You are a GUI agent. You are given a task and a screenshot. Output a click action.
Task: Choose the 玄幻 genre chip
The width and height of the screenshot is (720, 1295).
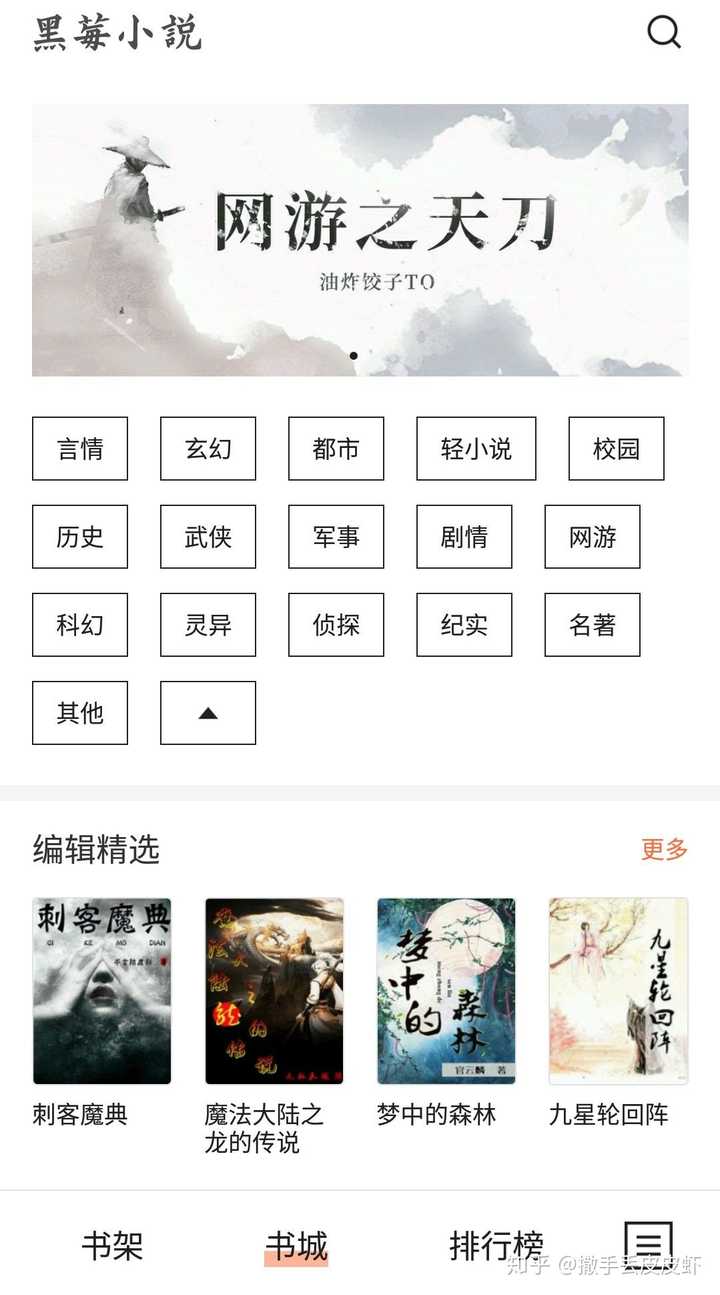[x=208, y=449]
